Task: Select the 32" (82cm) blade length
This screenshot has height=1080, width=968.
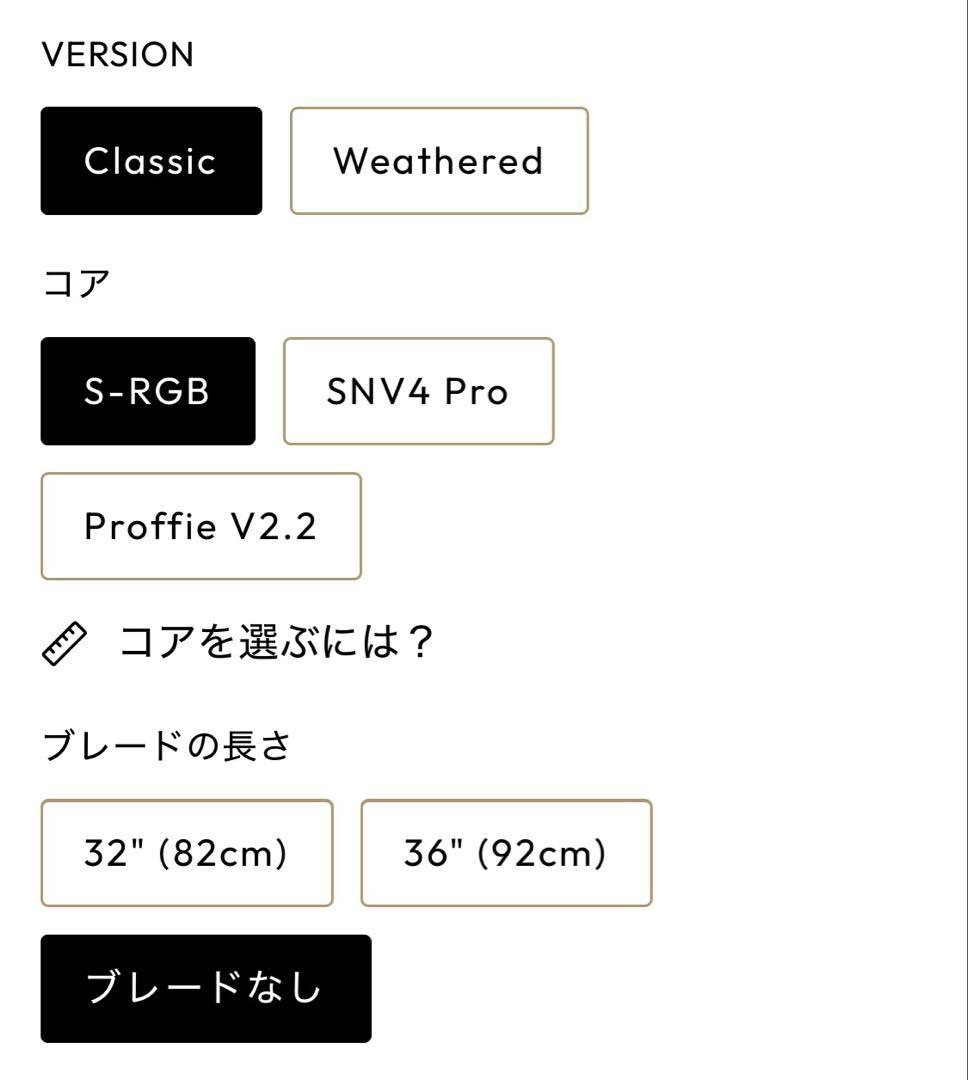Action: click(x=187, y=853)
